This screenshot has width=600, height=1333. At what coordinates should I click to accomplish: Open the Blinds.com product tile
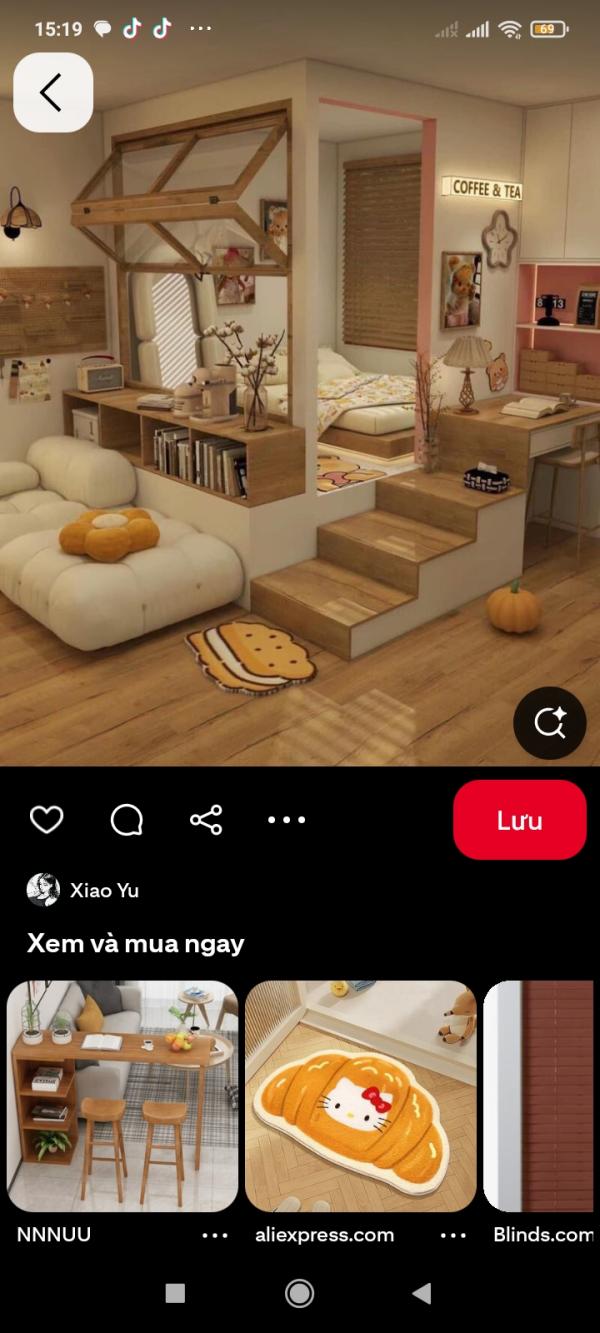(541, 1096)
